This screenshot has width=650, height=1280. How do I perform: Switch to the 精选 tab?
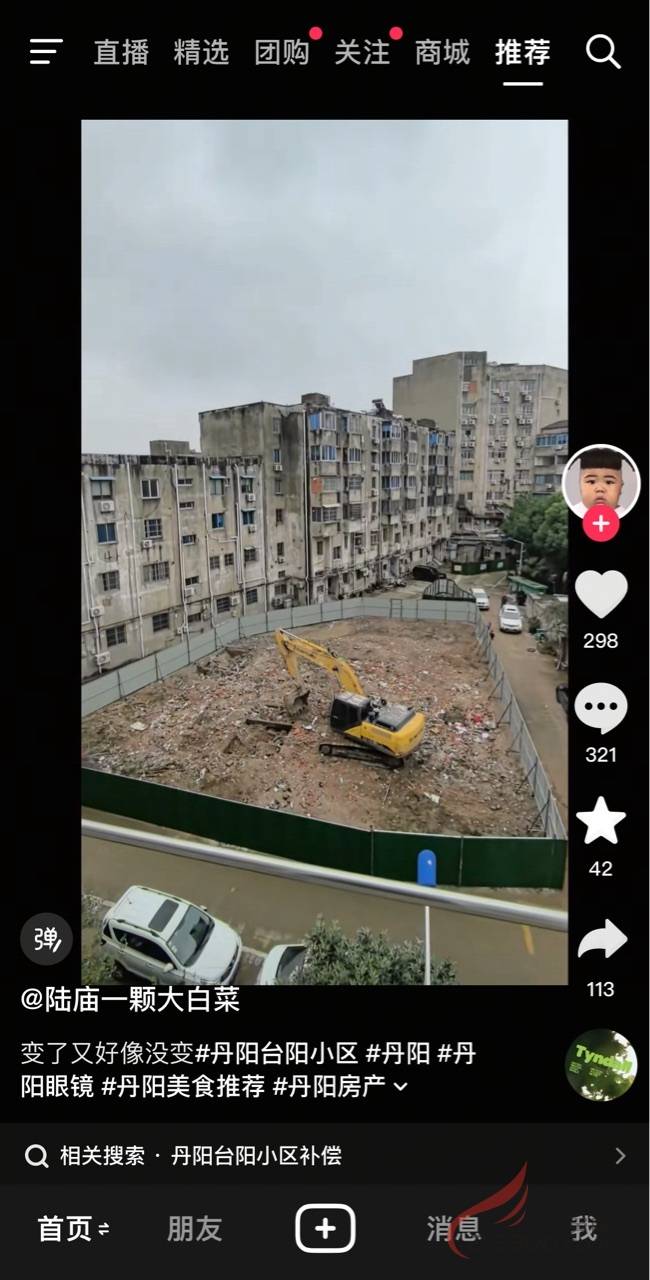click(201, 52)
